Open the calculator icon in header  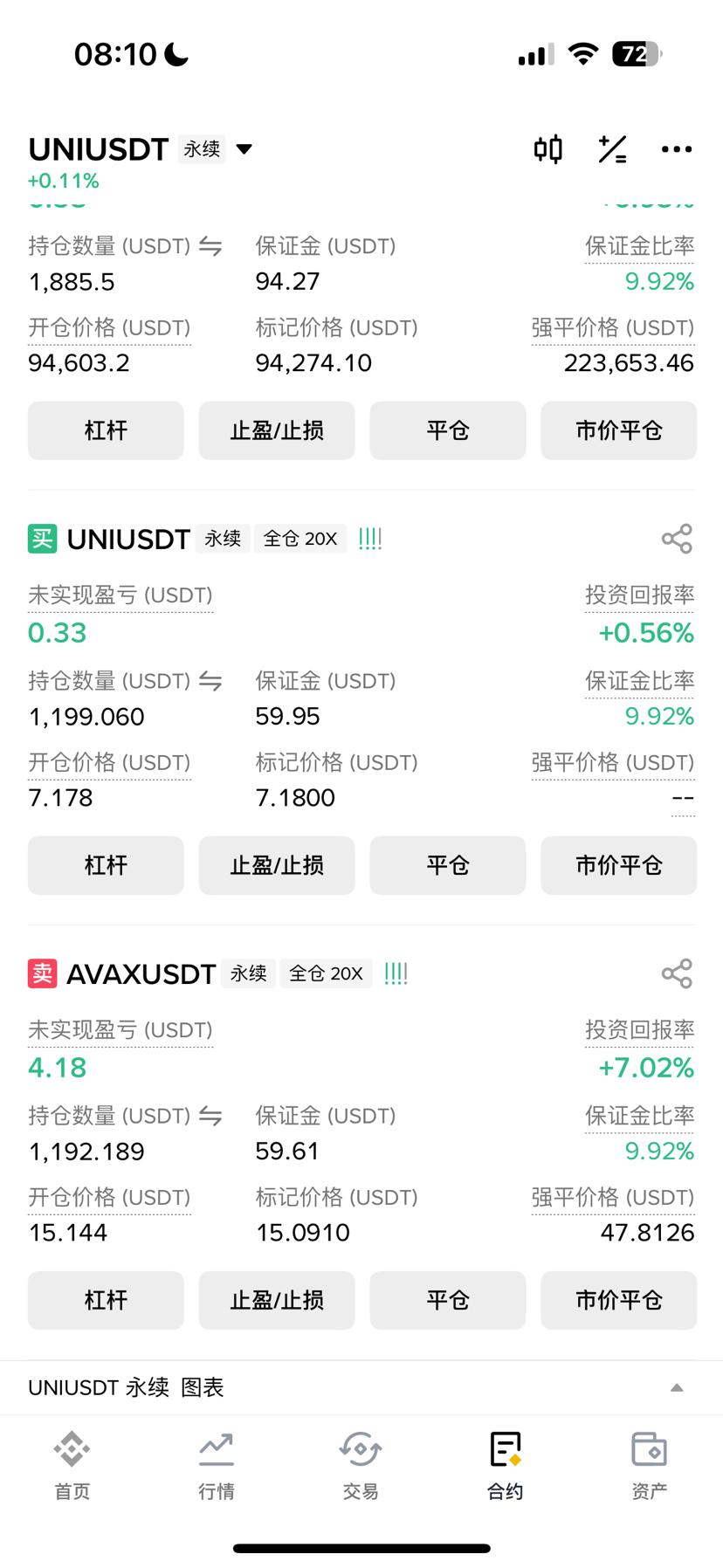click(x=612, y=149)
